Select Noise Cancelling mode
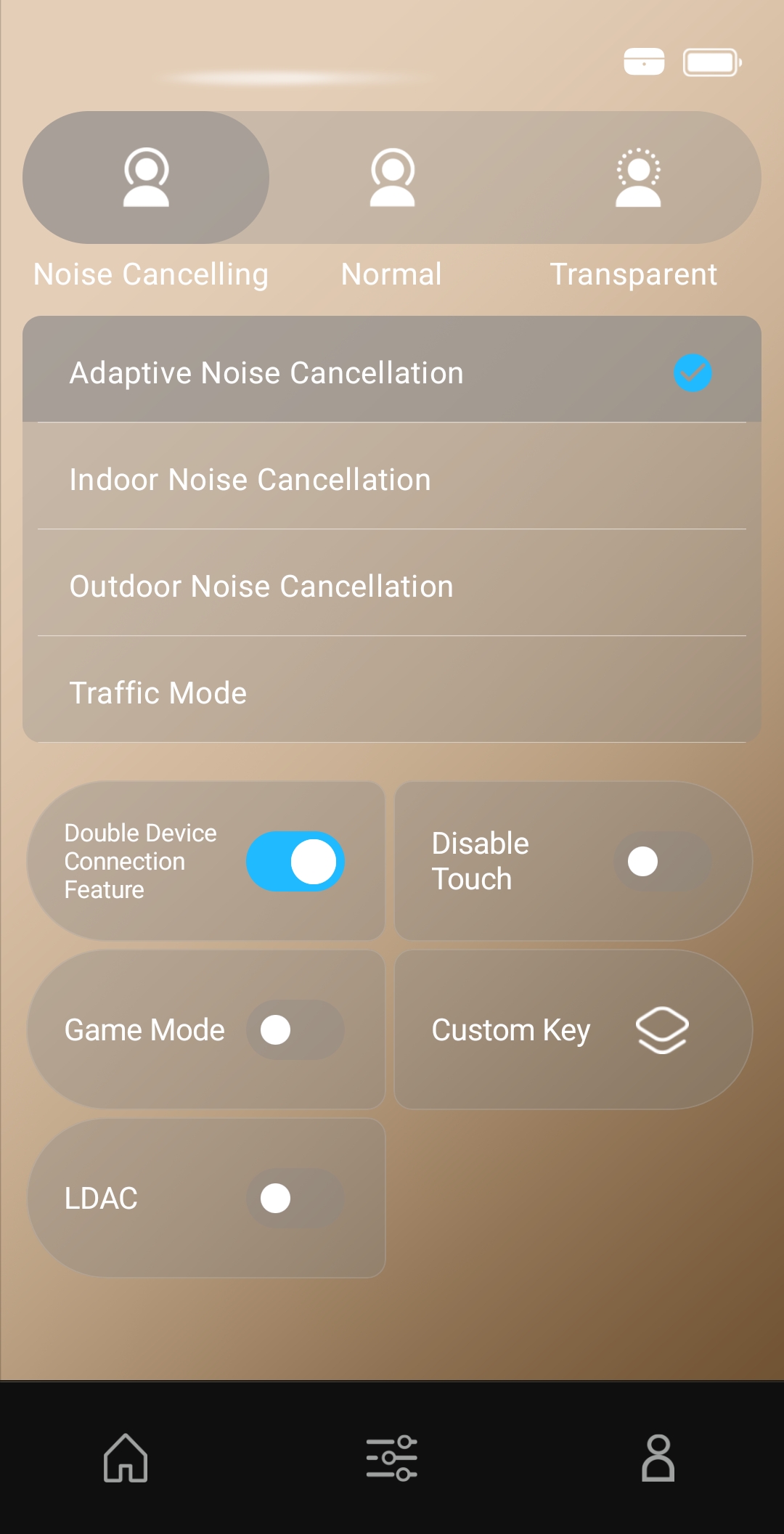 point(146,178)
